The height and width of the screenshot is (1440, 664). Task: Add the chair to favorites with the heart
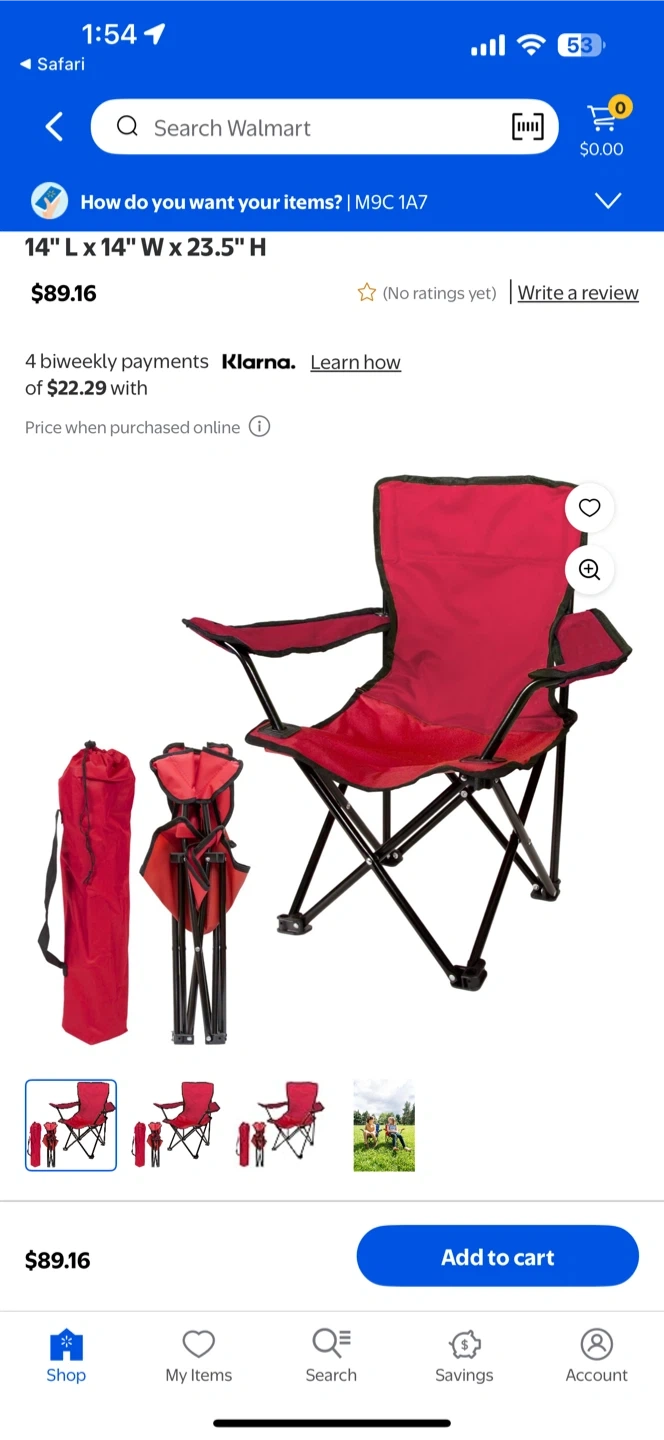click(589, 507)
